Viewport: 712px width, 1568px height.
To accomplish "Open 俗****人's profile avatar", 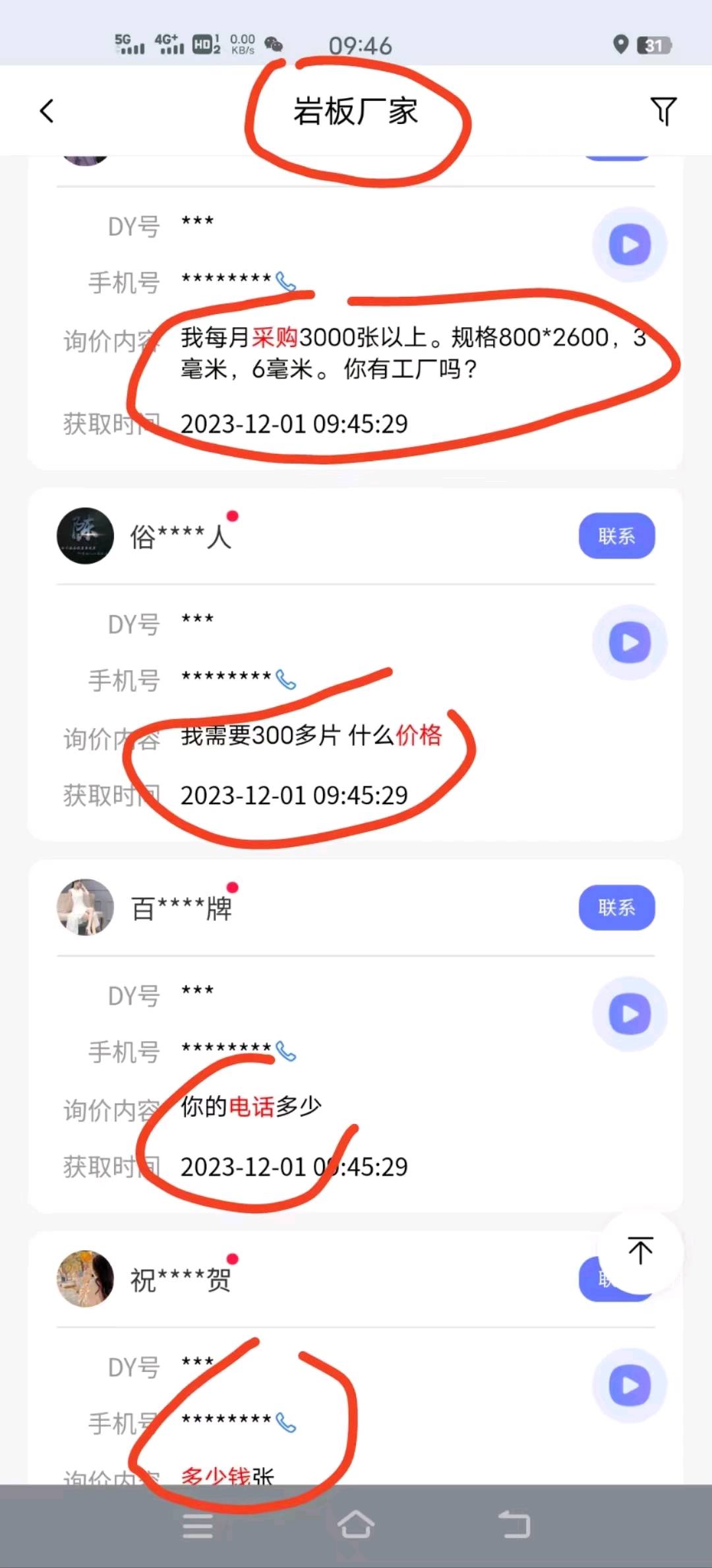I will click(85, 536).
